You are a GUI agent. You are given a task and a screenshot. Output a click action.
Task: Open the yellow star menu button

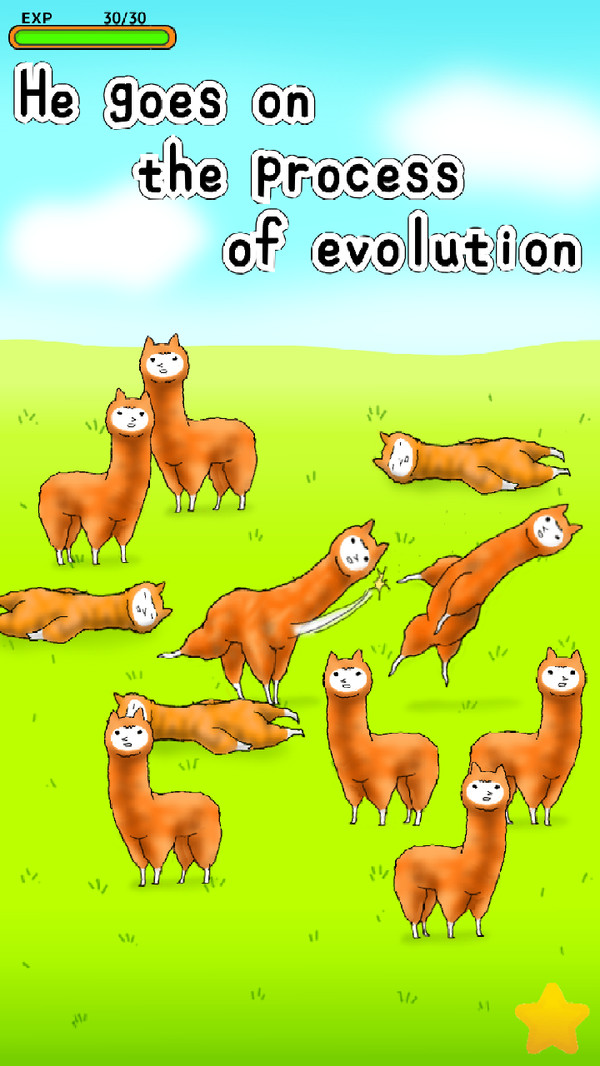553,1018
